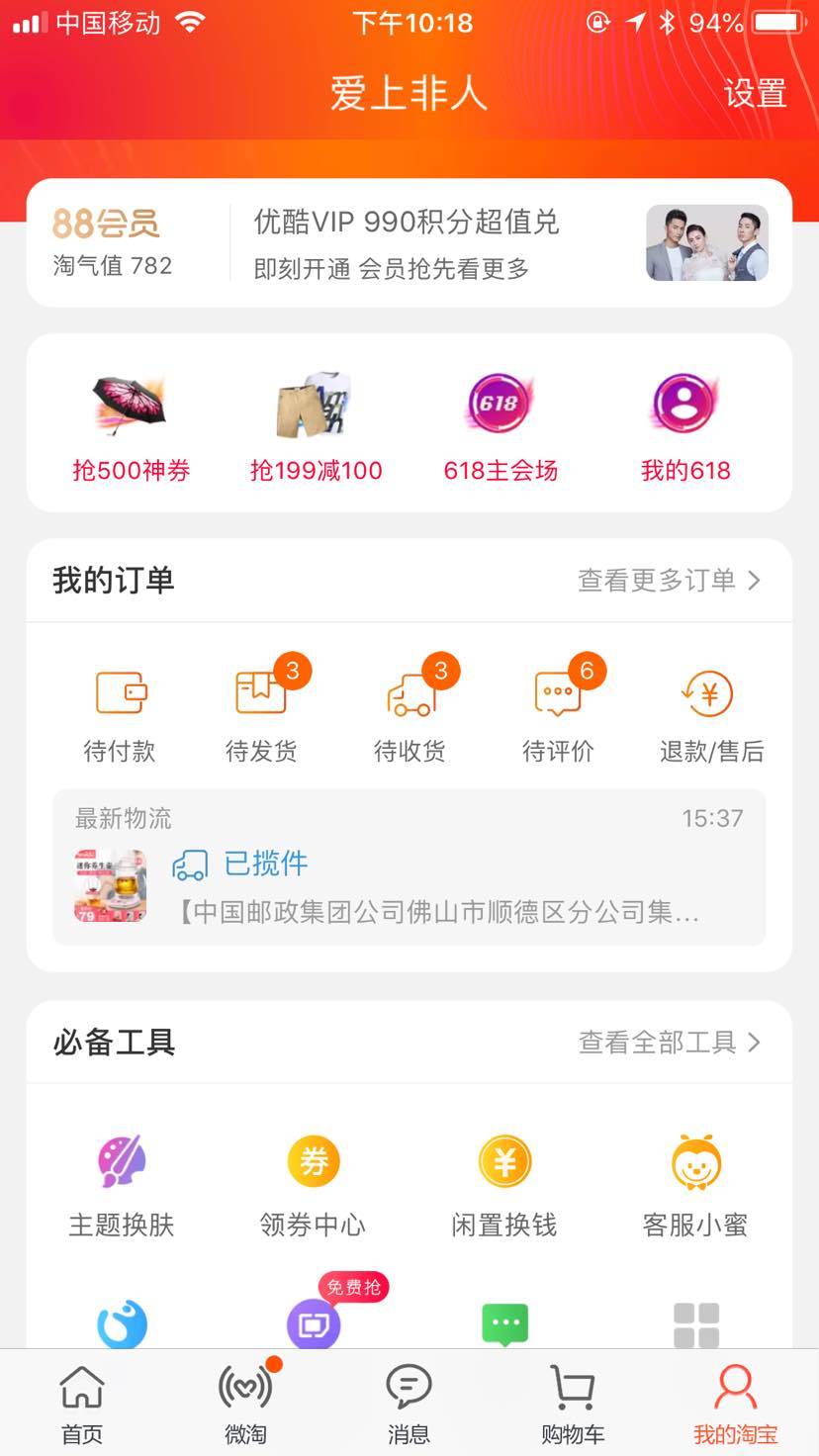Open 我的618 page
Viewport: 819px width, 1456px height.
(685, 427)
